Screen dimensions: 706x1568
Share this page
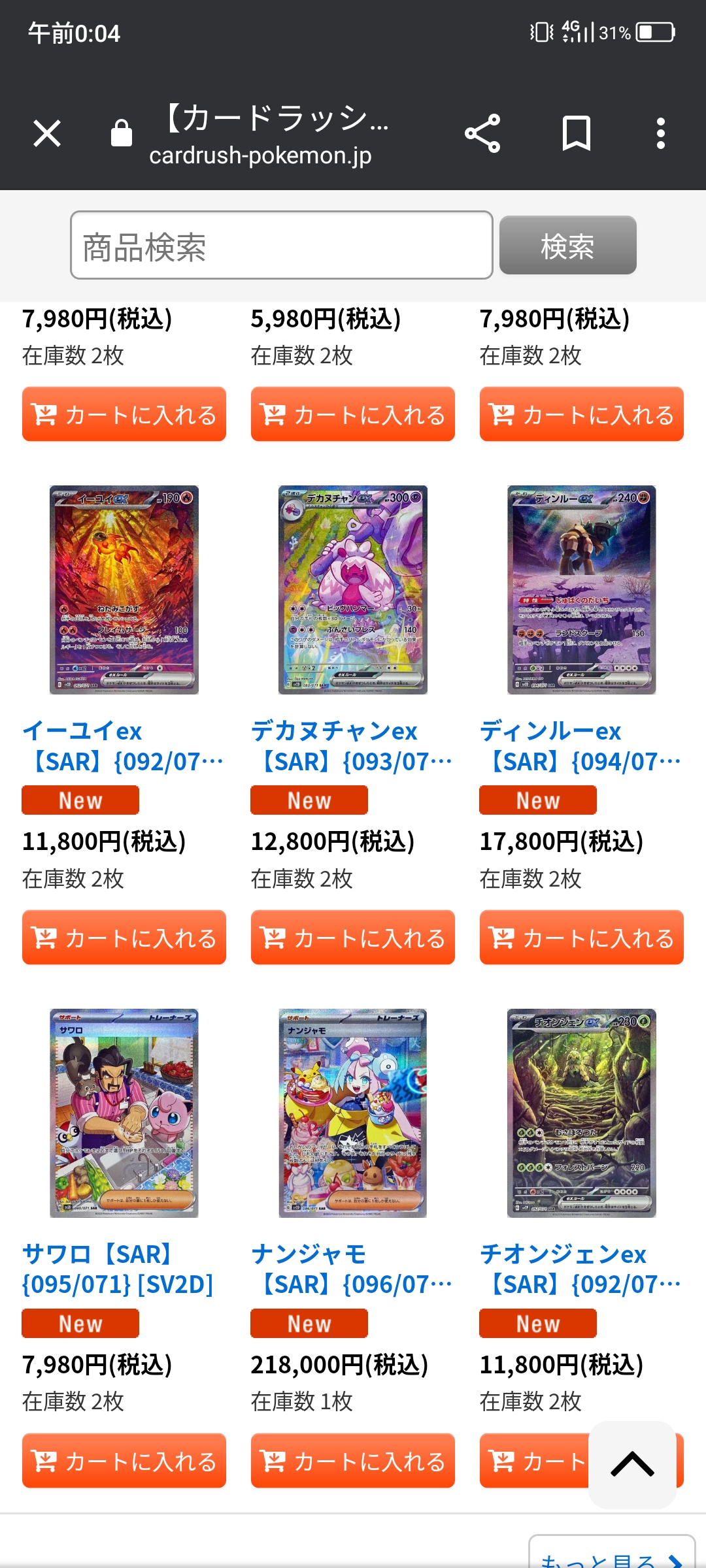482,134
